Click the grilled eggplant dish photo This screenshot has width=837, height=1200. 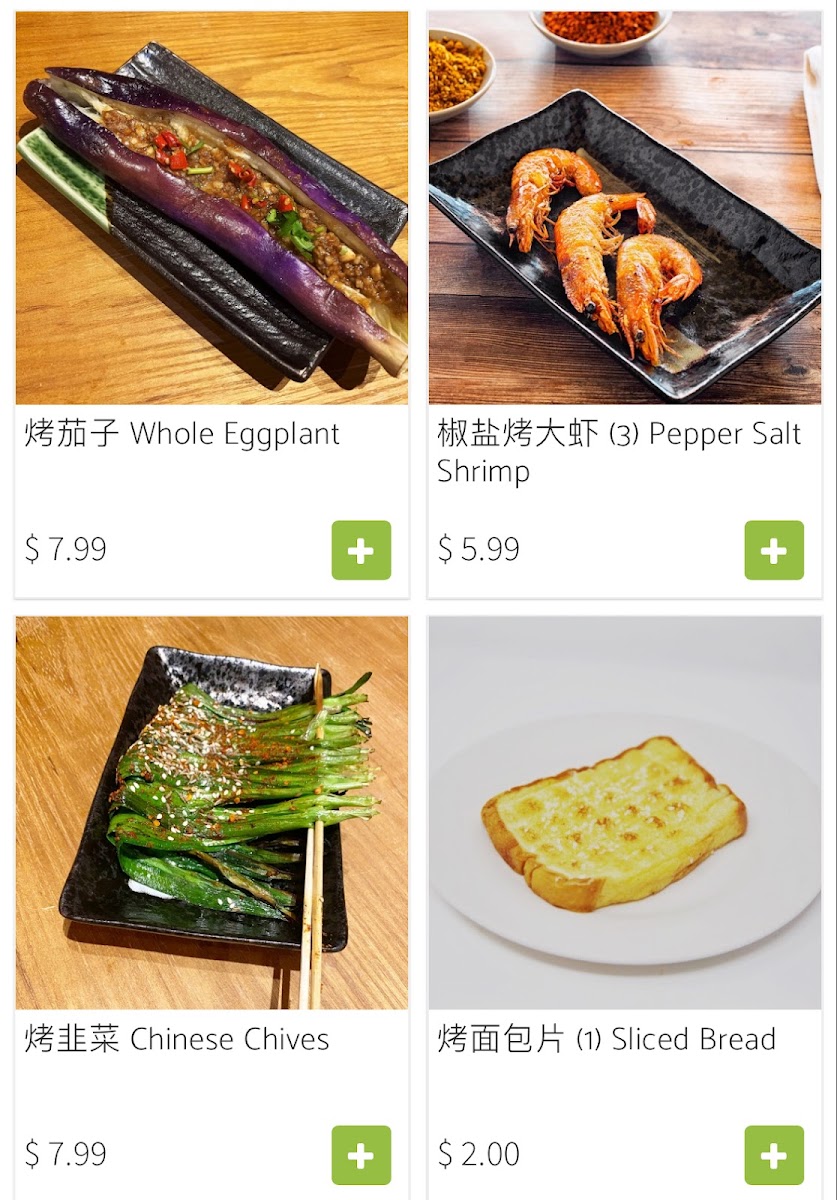(210, 205)
